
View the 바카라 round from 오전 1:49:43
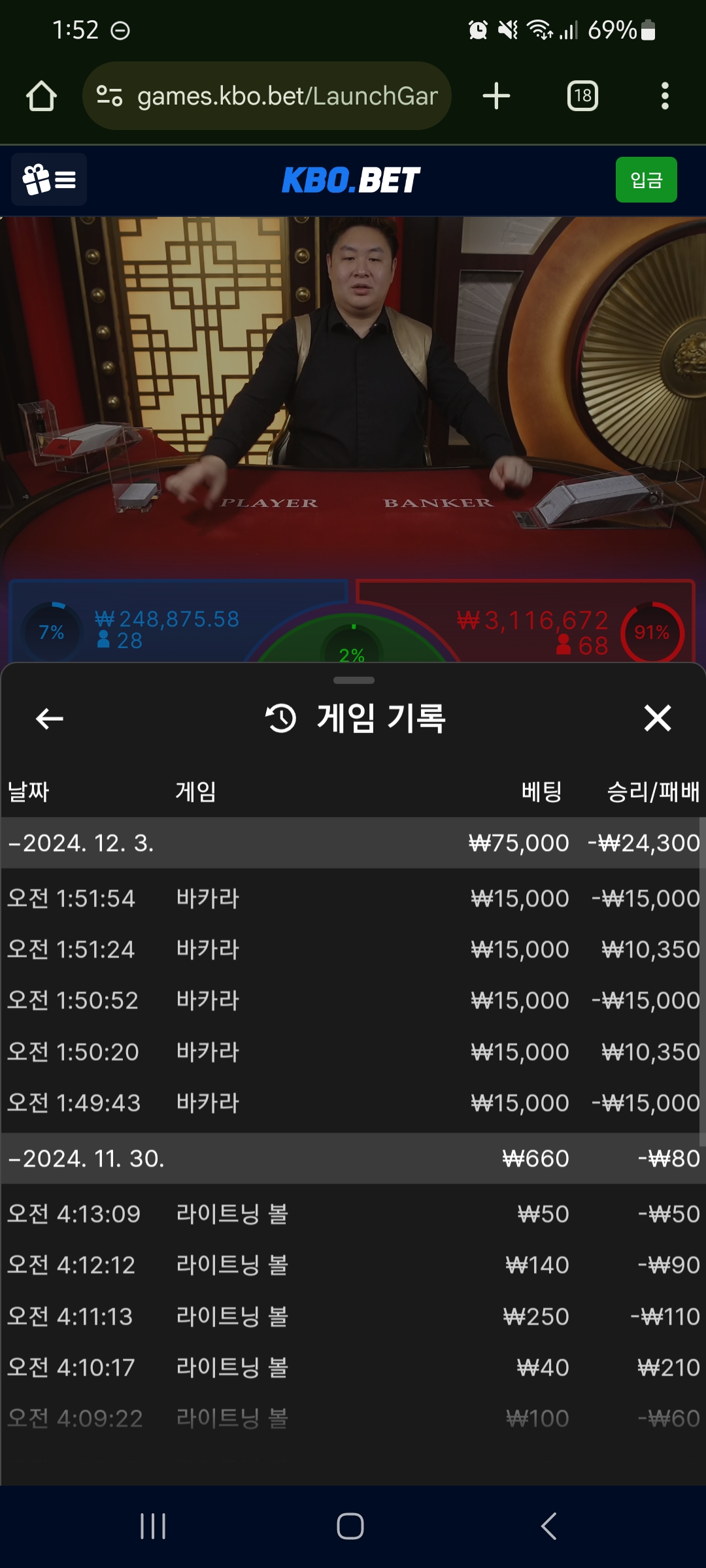click(x=353, y=1103)
